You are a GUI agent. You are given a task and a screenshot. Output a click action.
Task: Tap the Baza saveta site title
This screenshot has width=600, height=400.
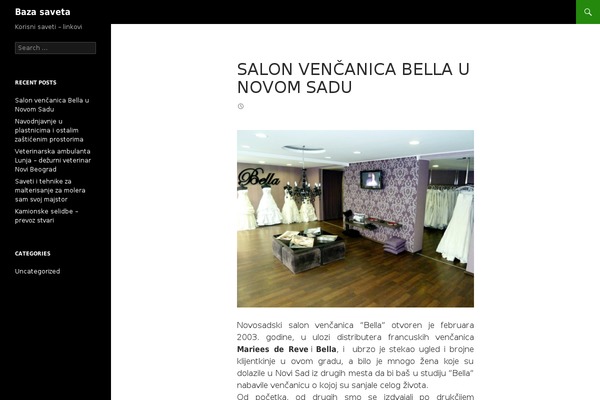click(43, 12)
